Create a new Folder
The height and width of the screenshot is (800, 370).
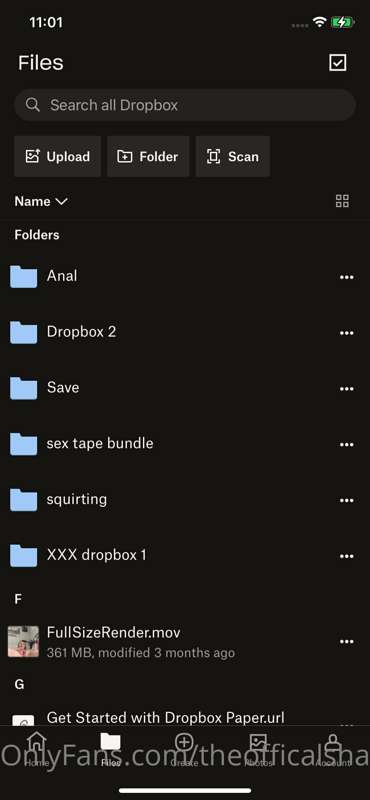click(148, 156)
